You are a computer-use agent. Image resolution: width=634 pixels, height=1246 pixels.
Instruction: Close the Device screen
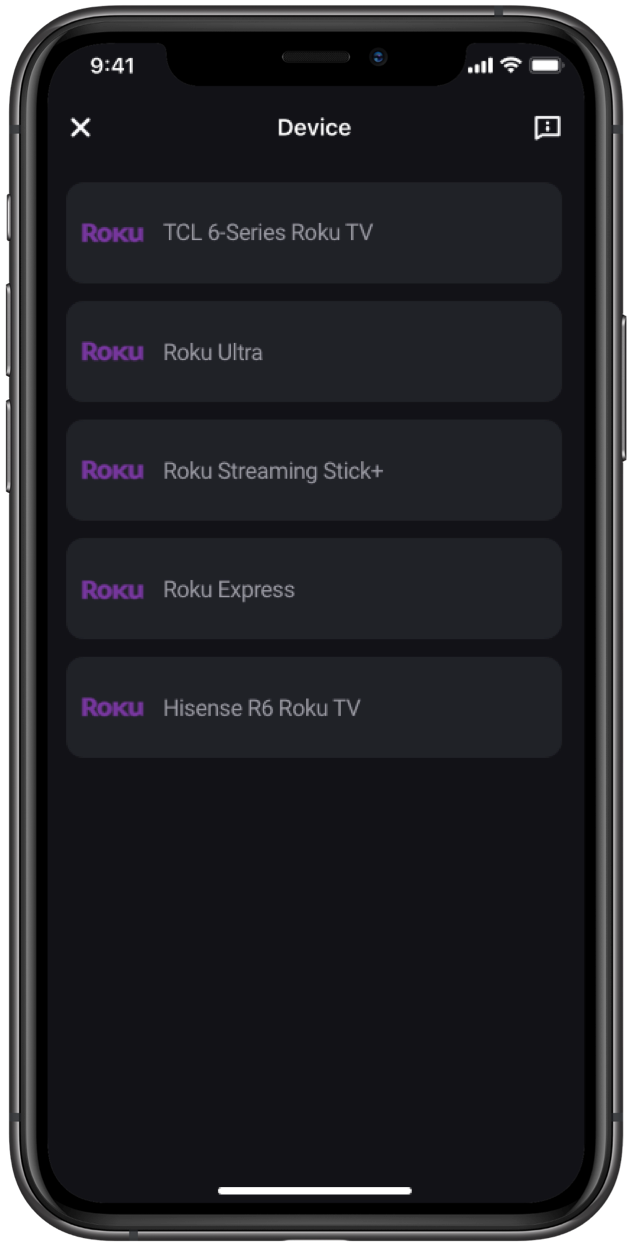tap(81, 127)
